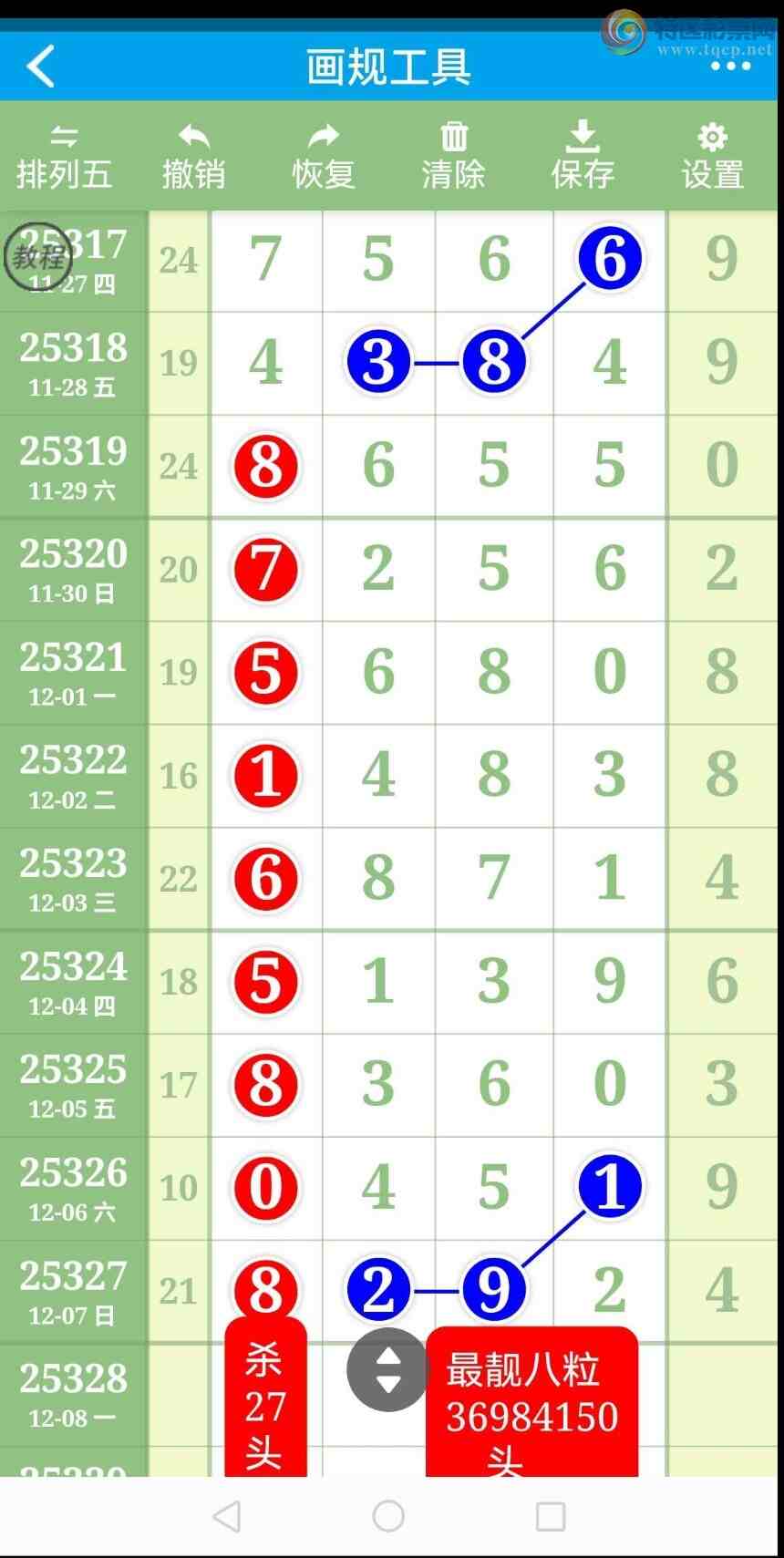Clear all marks with 清除

coord(453,158)
